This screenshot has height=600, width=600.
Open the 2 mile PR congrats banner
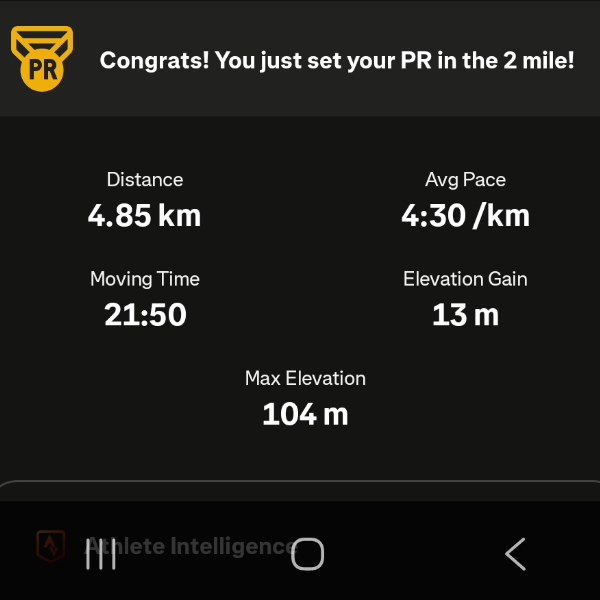pos(300,60)
